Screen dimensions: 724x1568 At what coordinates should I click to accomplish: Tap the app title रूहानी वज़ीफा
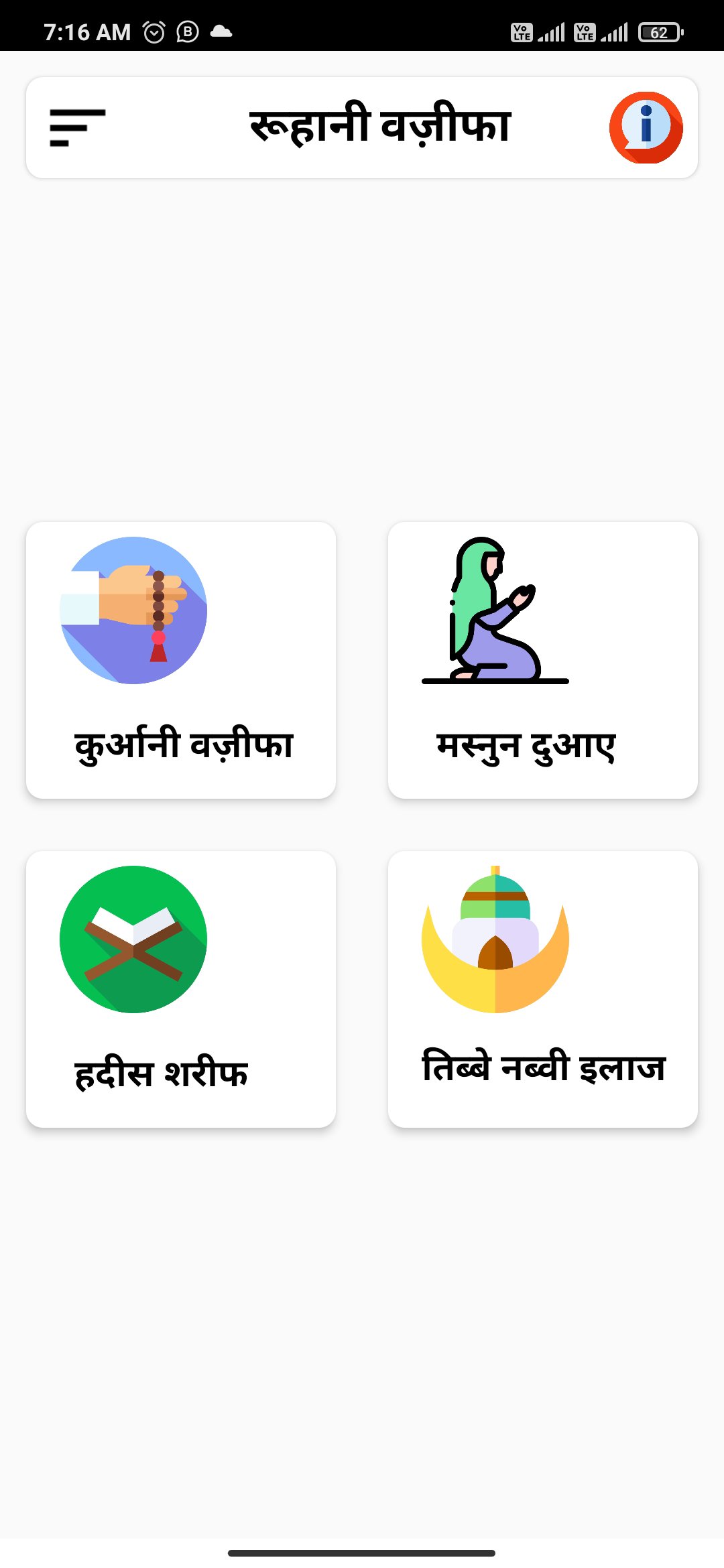coord(380,127)
